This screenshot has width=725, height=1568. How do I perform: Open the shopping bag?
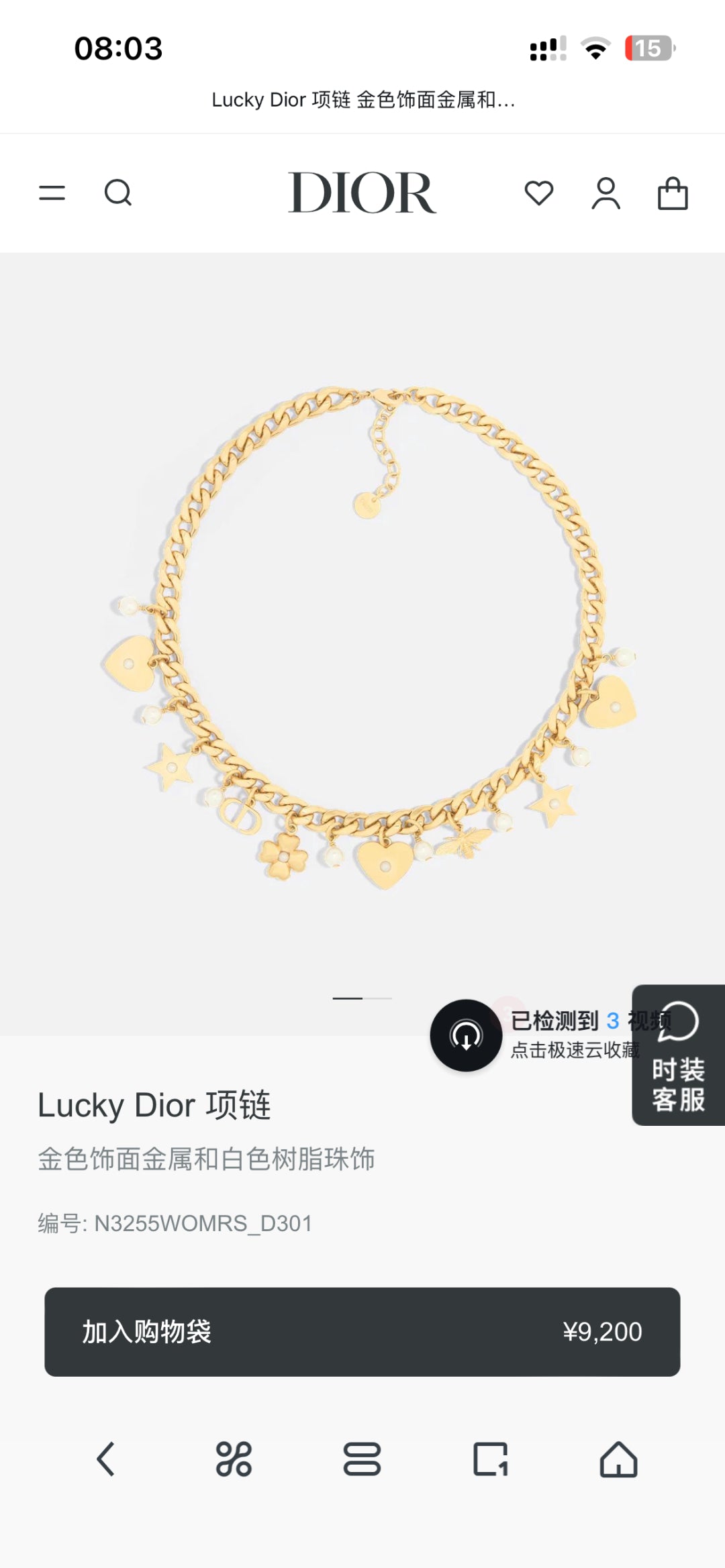pyautogui.click(x=673, y=194)
